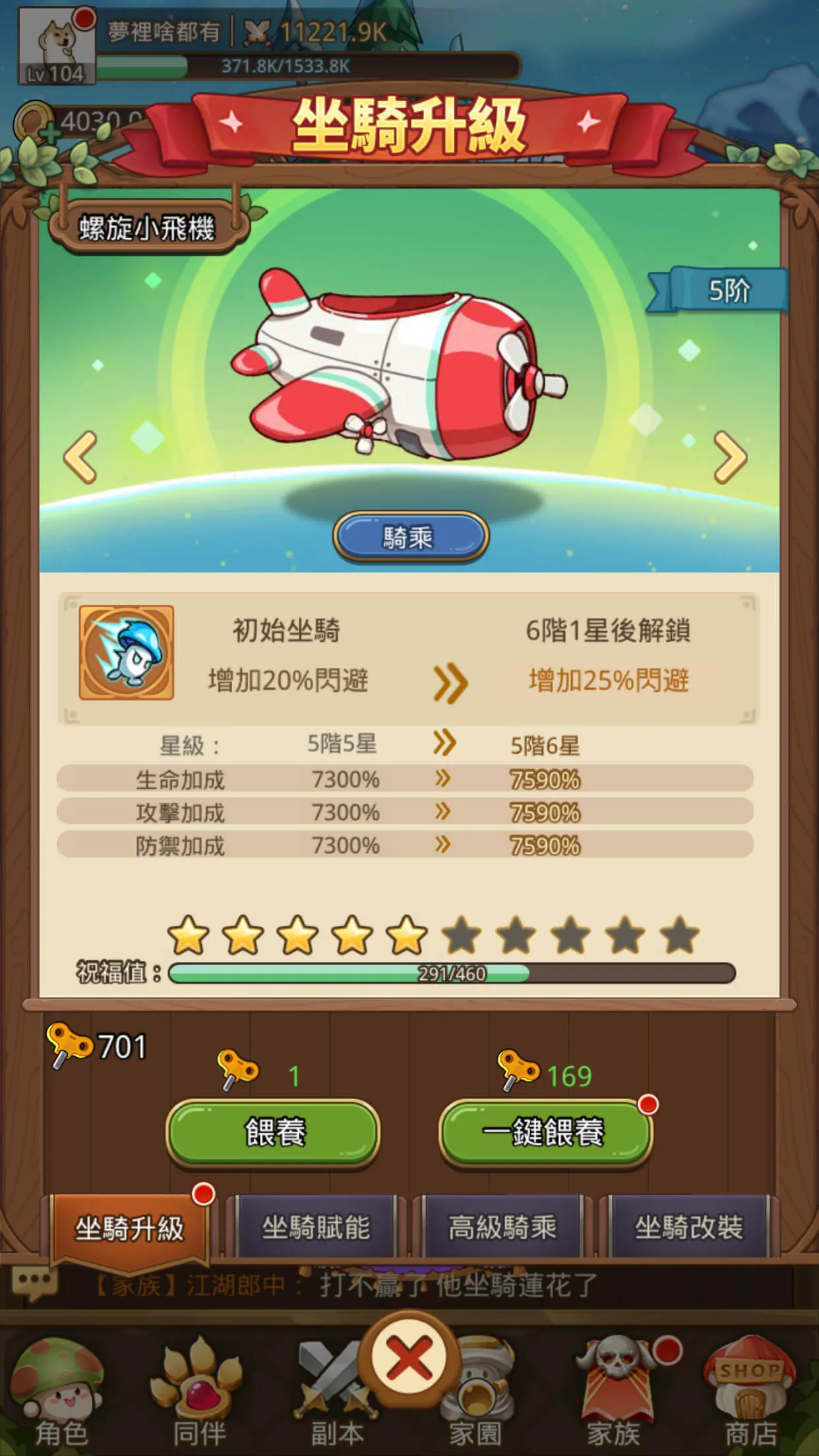View the mushroom dodge skill icon

(127, 653)
